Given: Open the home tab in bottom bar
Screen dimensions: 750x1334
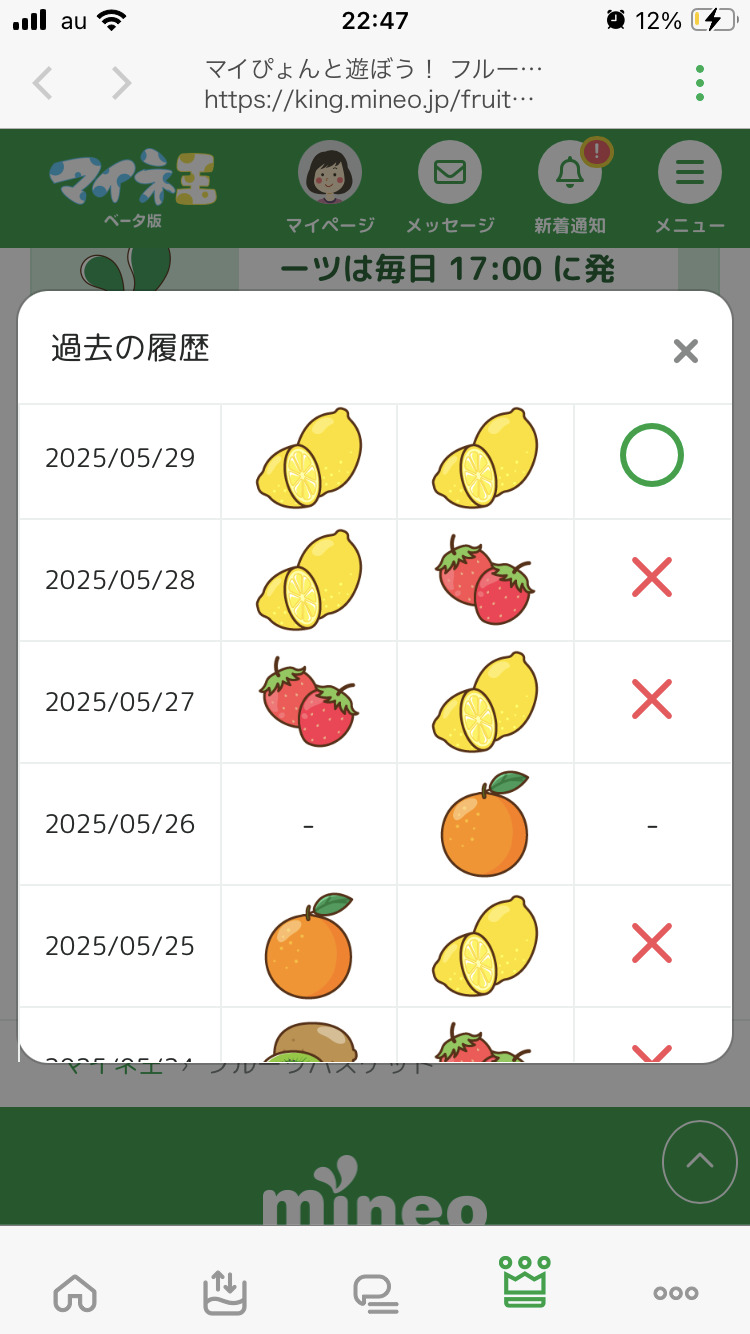Looking at the screenshot, I should (x=75, y=1292).
